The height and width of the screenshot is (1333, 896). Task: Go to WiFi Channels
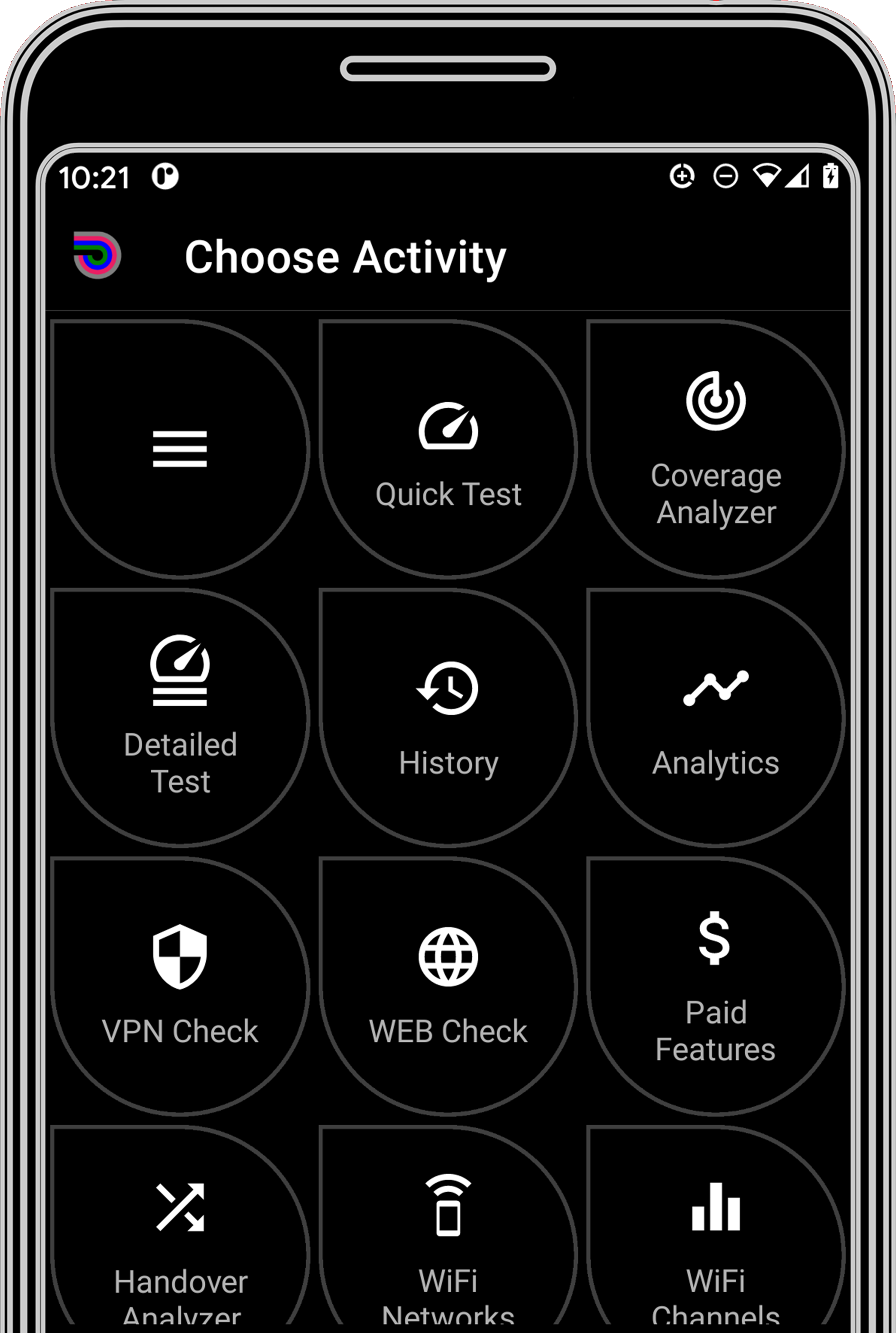[x=715, y=1235]
